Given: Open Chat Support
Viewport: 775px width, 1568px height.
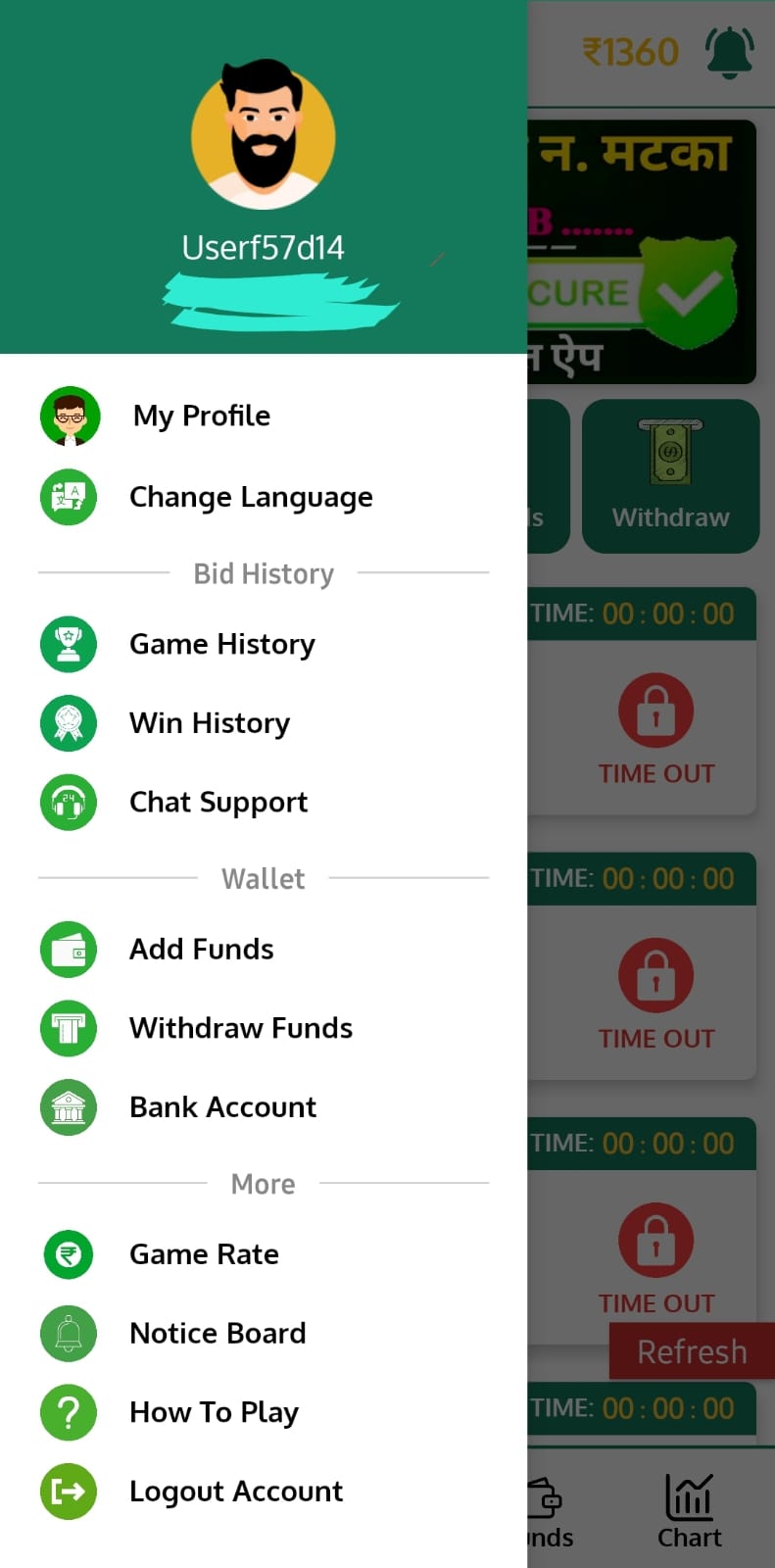Looking at the screenshot, I should click(218, 803).
